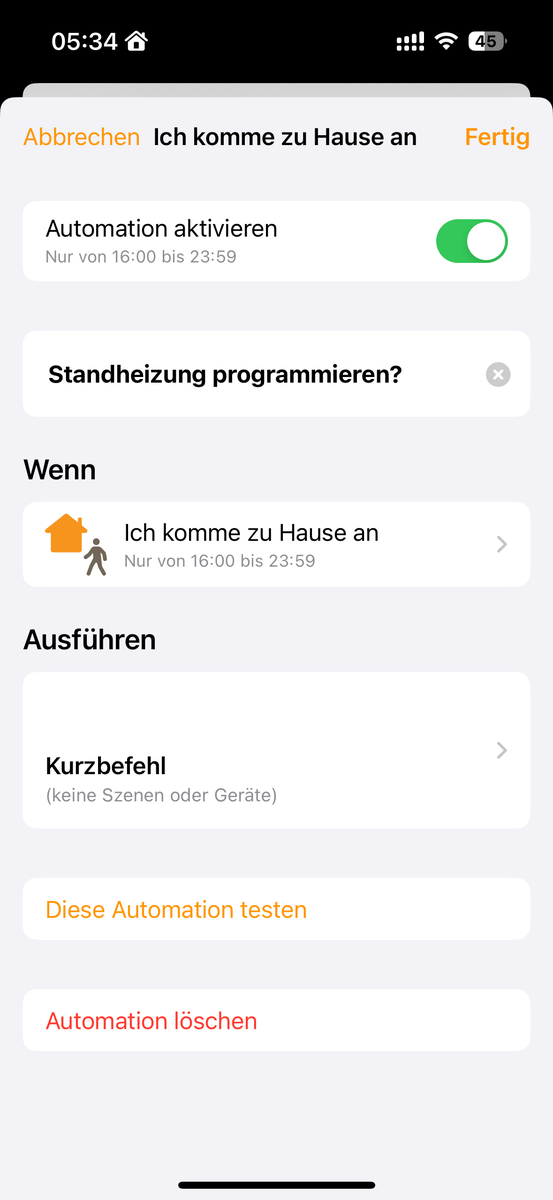Open the Ich komme zu Hause an trigger
This screenshot has width=553, height=1200.
pos(276,544)
